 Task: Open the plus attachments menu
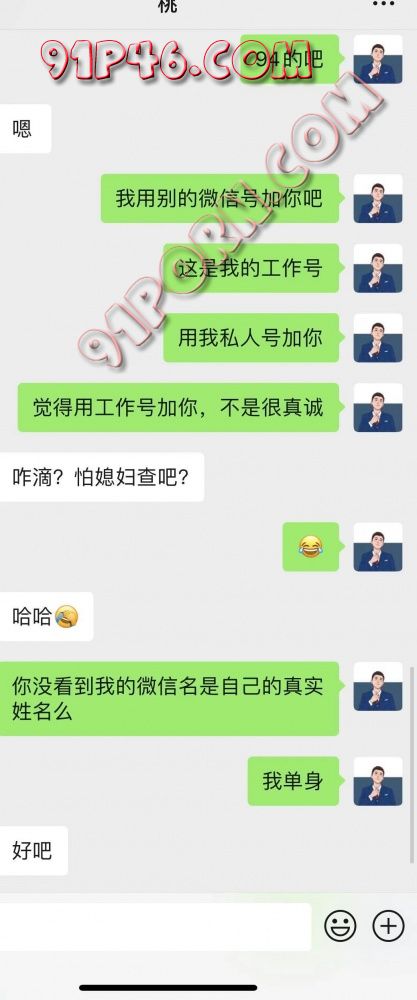point(388,926)
